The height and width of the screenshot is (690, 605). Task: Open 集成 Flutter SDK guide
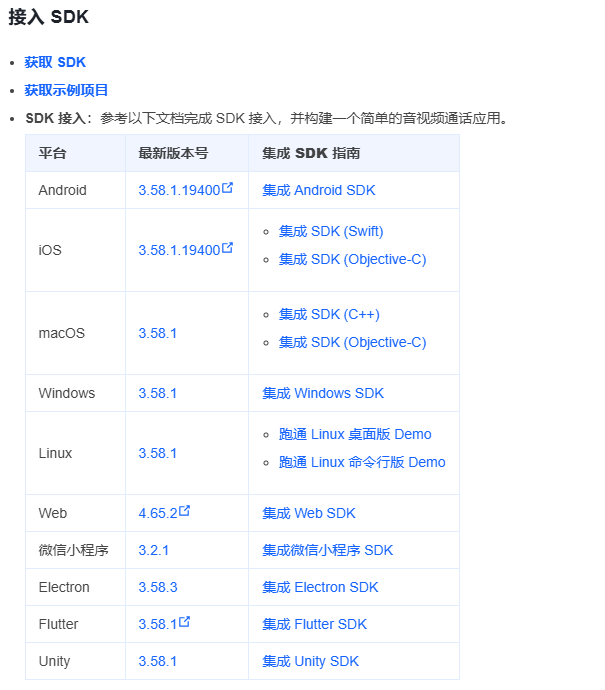click(x=315, y=624)
